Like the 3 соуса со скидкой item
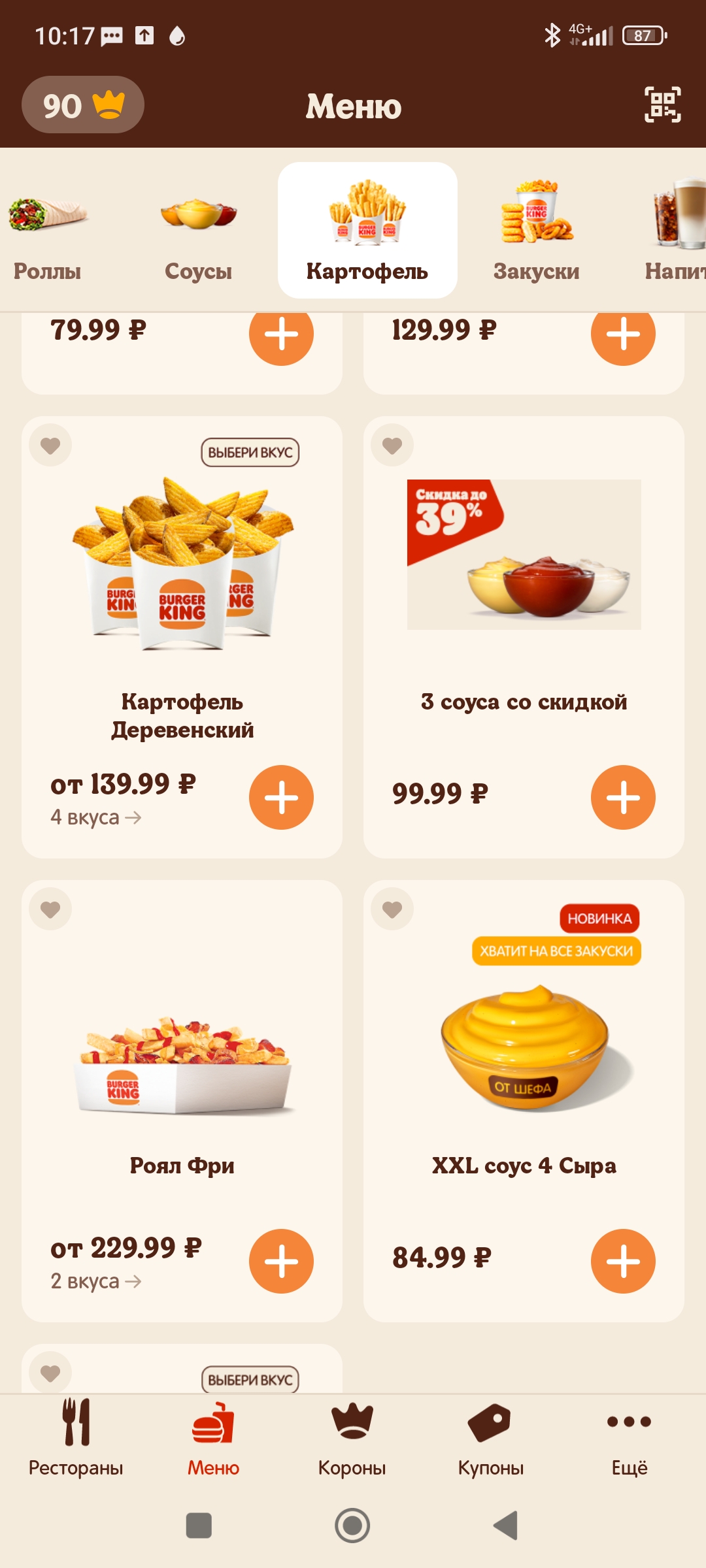This screenshot has width=706, height=1568. coord(392,446)
